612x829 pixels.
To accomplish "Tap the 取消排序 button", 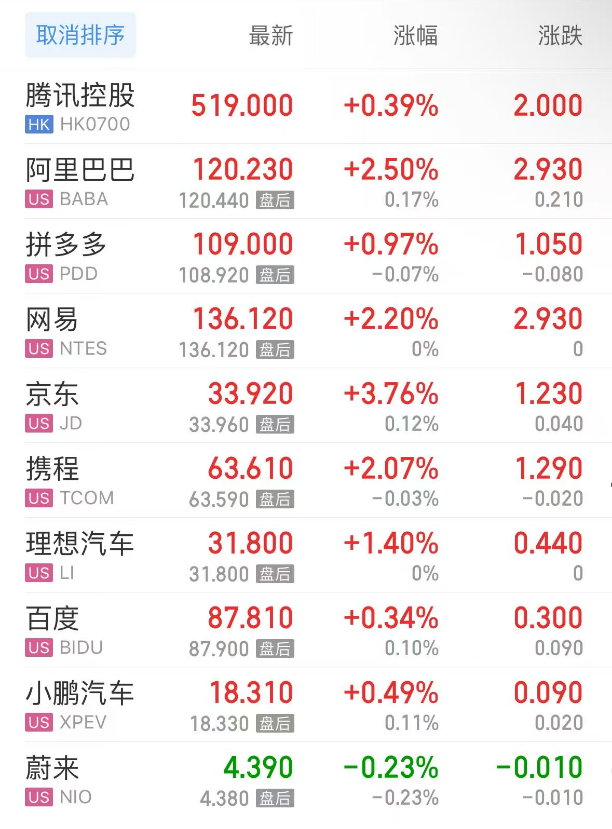I will pyautogui.click(x=80, y=35).
